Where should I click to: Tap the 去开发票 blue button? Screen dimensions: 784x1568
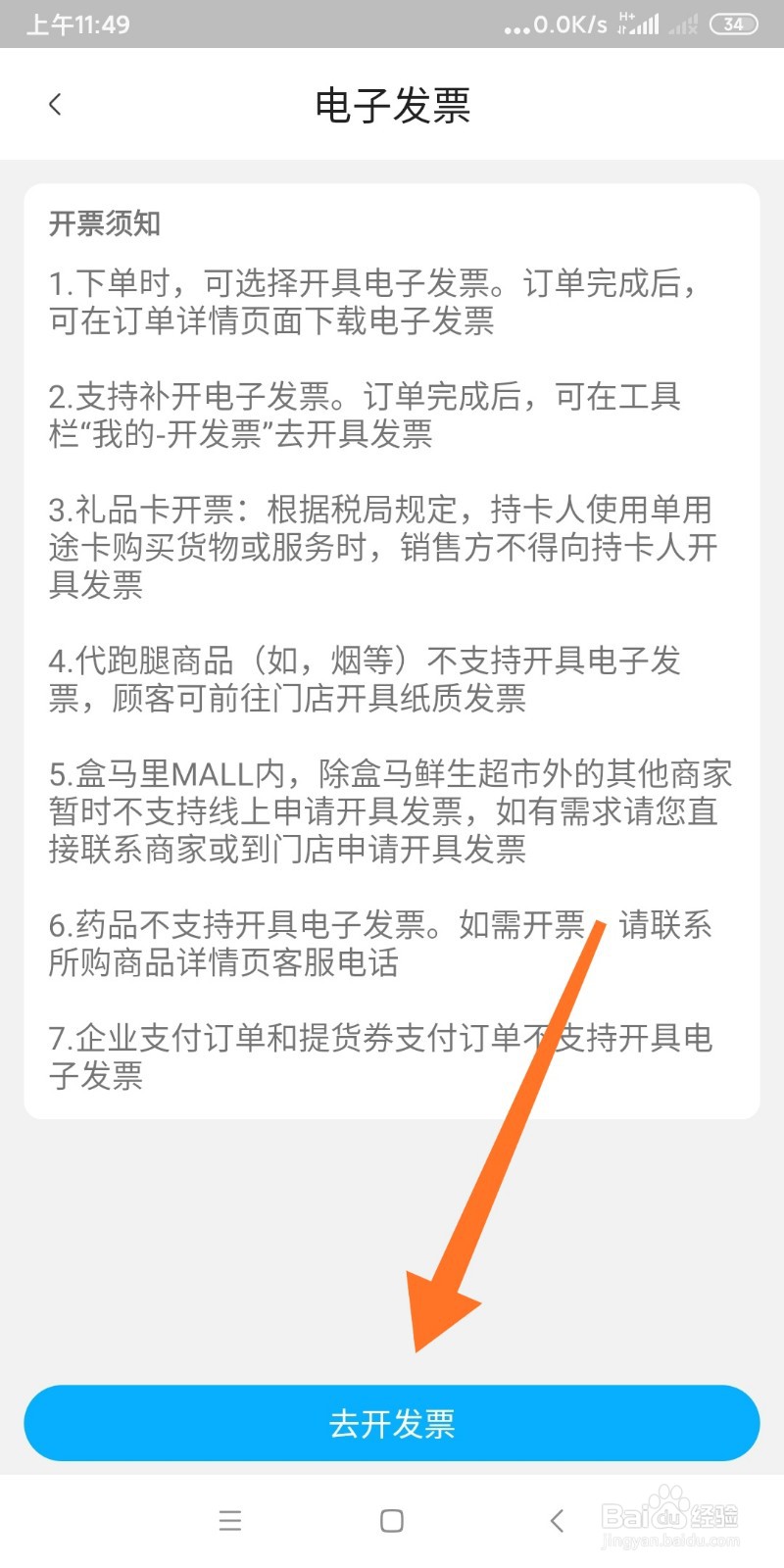(x=392, y=1423)
